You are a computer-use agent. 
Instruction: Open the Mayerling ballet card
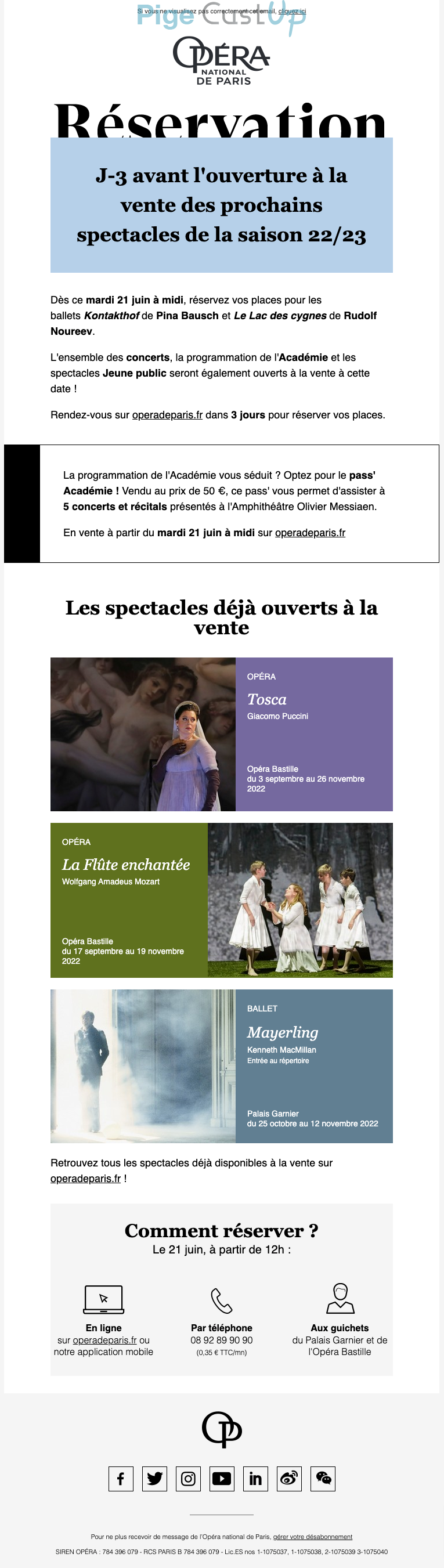(222, 1067)
